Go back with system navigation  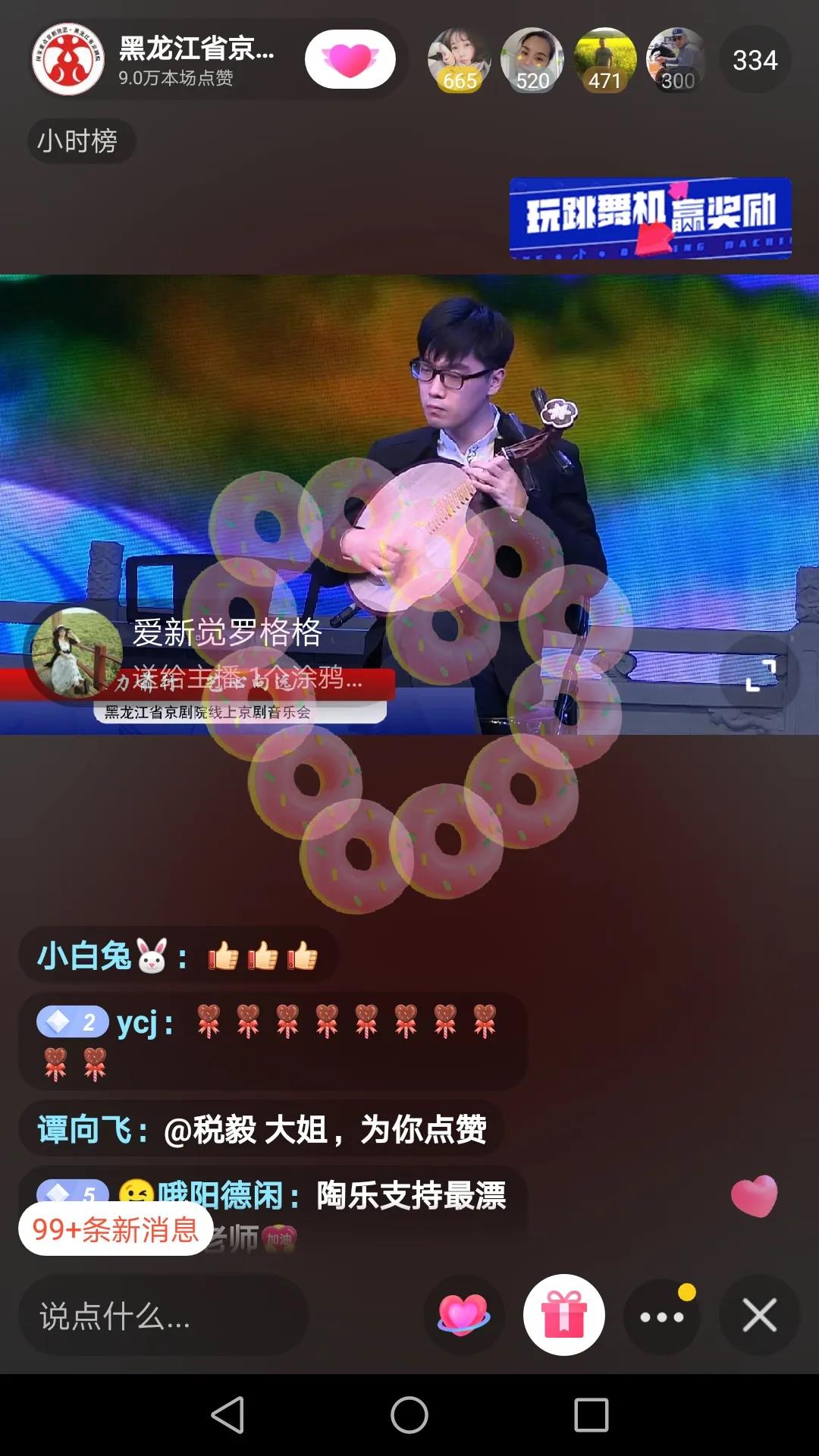pos(227,1415)
